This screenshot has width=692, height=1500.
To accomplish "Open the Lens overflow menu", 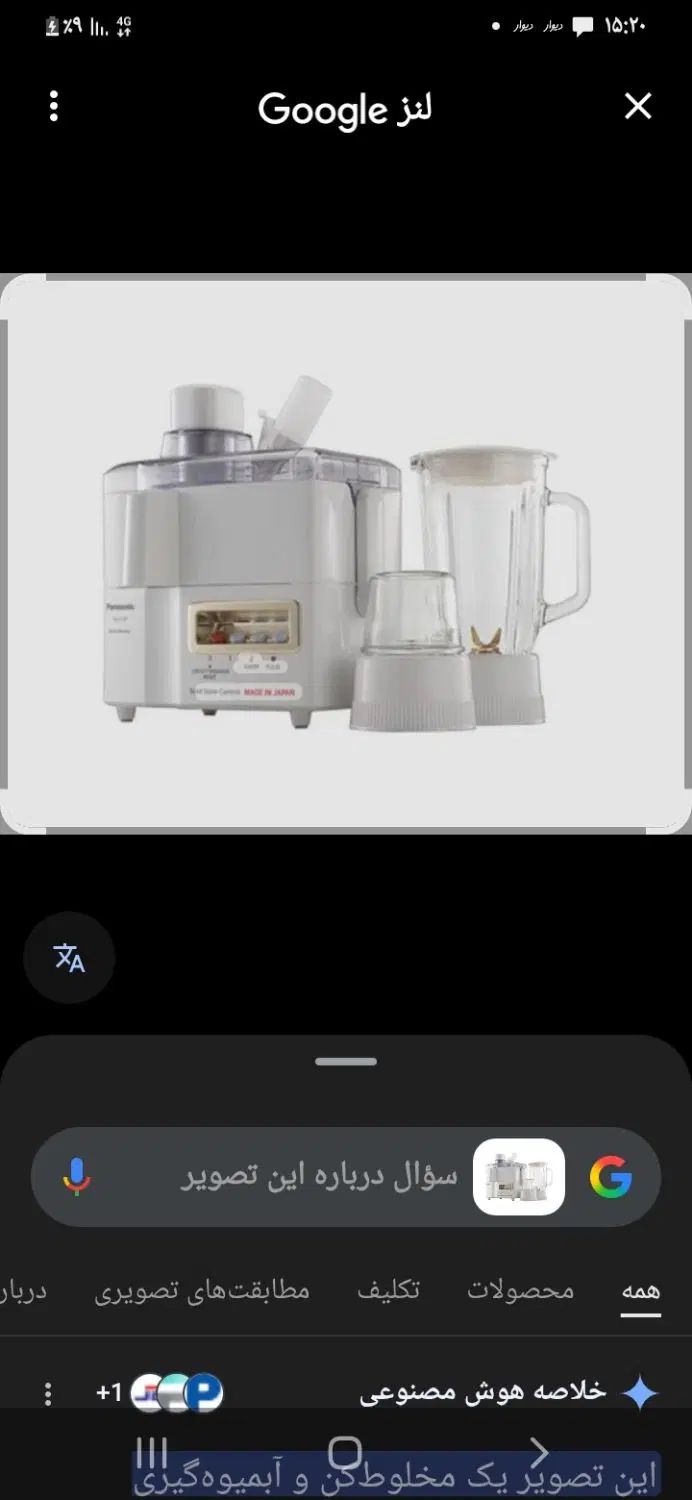I will [54, 106].
